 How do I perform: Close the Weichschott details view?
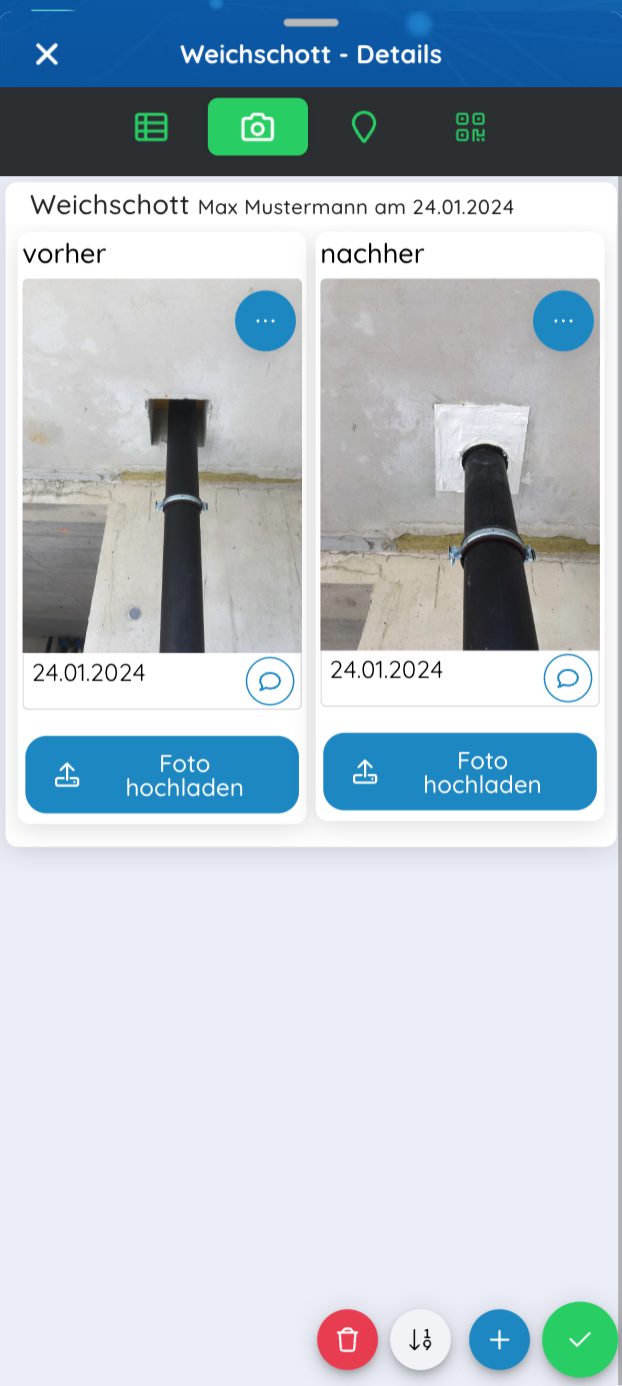47,54
